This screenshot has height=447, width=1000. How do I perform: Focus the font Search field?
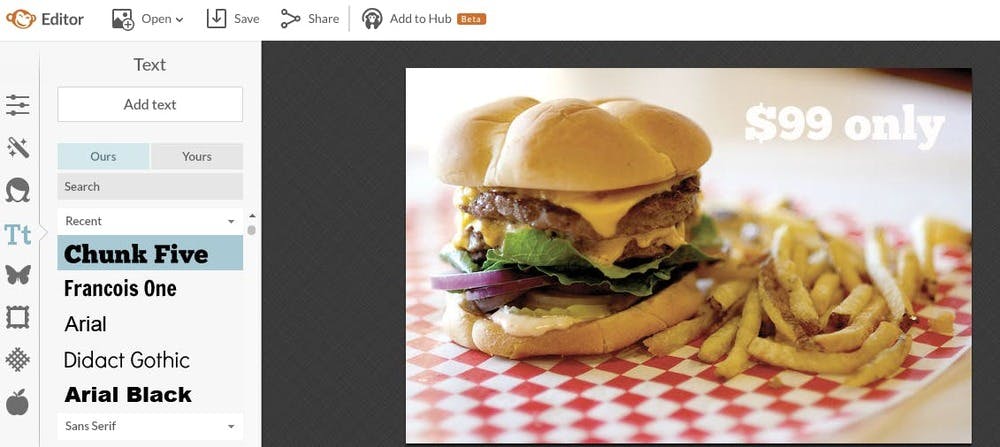pyautogui.click(x=150, y=186)
